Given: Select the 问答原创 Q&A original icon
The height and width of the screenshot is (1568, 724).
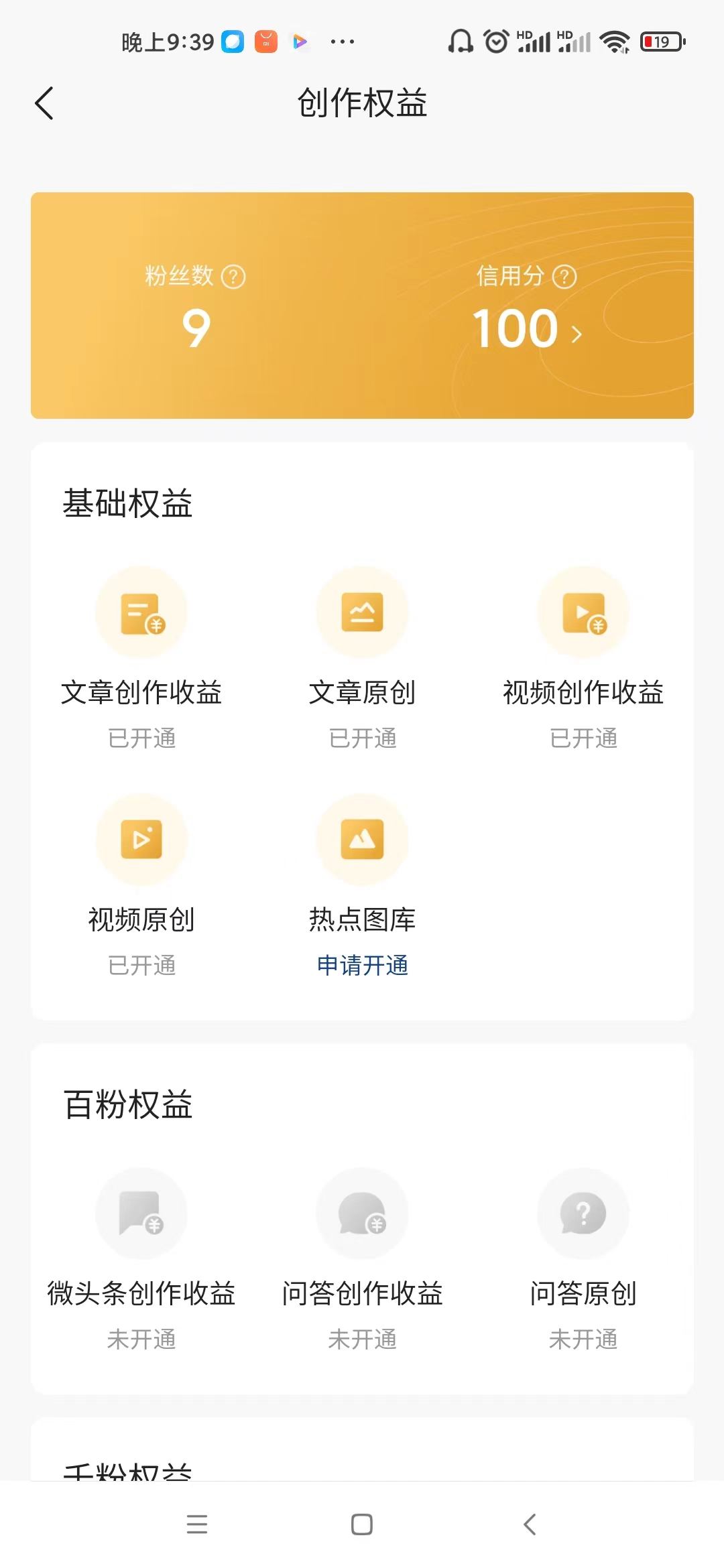Looking at the screenshot, I should pyautogui.click(x=583, y=1213).
